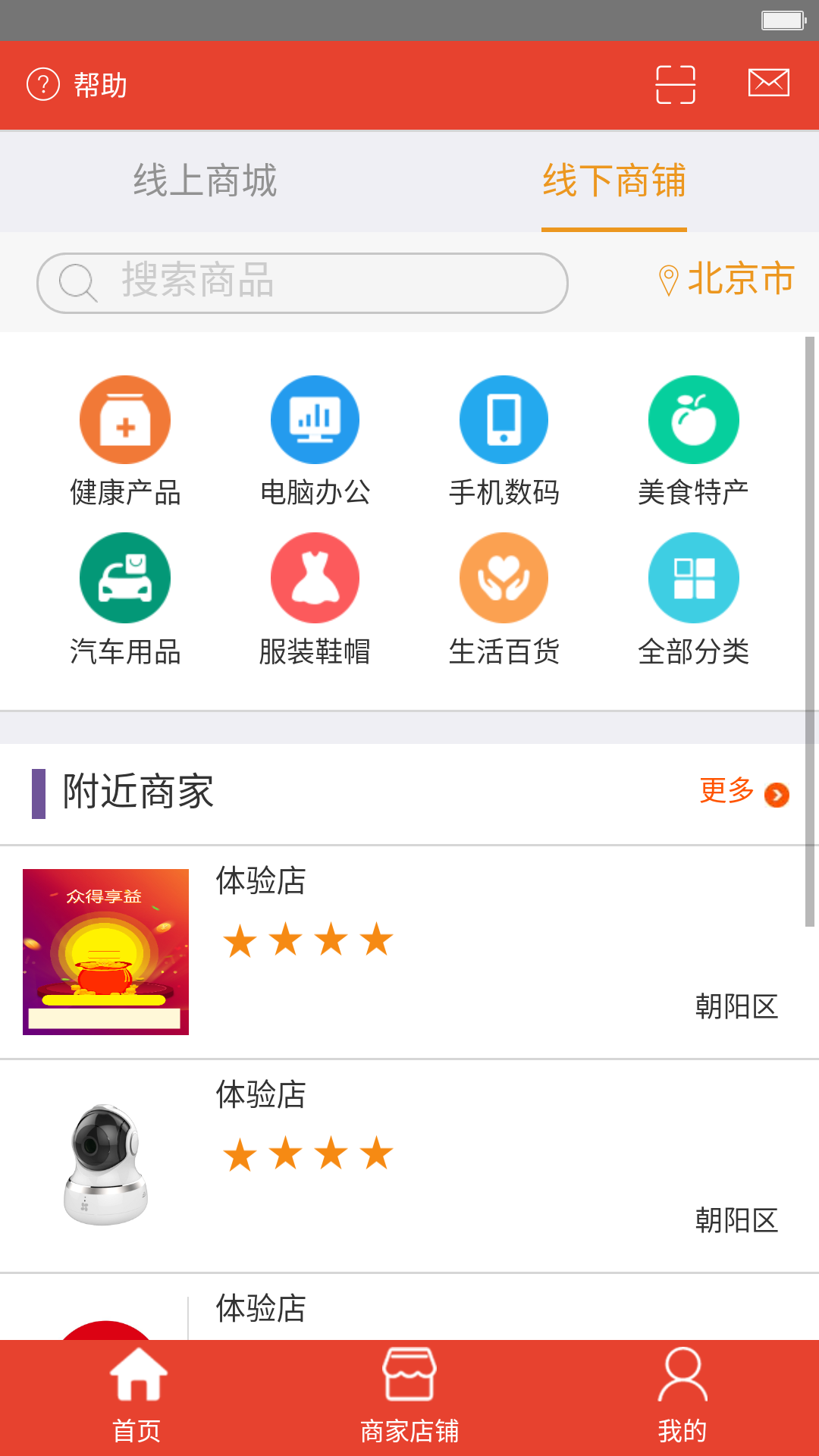This screenshot has width=819, height=1456.
Task: Select the 汽车用品 category icon
Action: coord(125,576)
